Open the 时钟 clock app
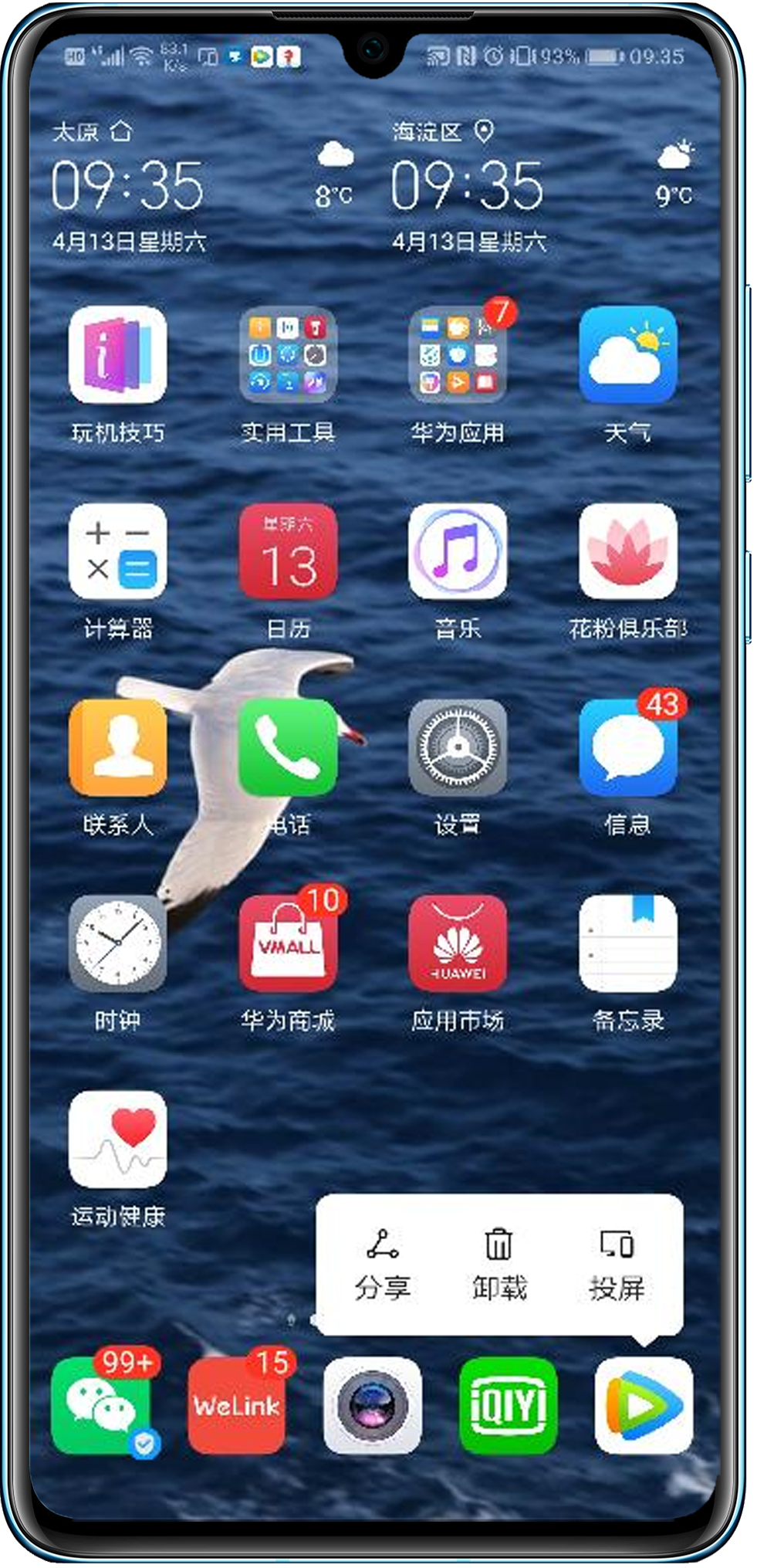 117,943
